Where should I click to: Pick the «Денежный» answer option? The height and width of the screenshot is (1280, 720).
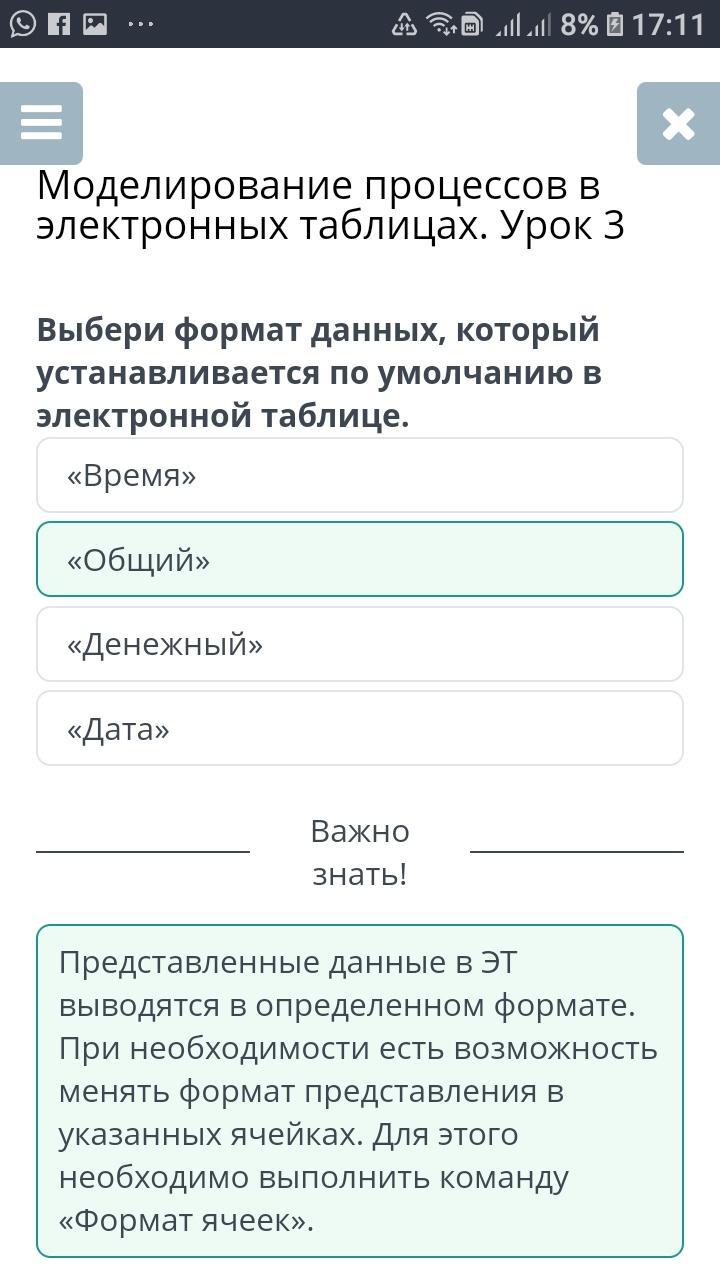tap(360, 644)
